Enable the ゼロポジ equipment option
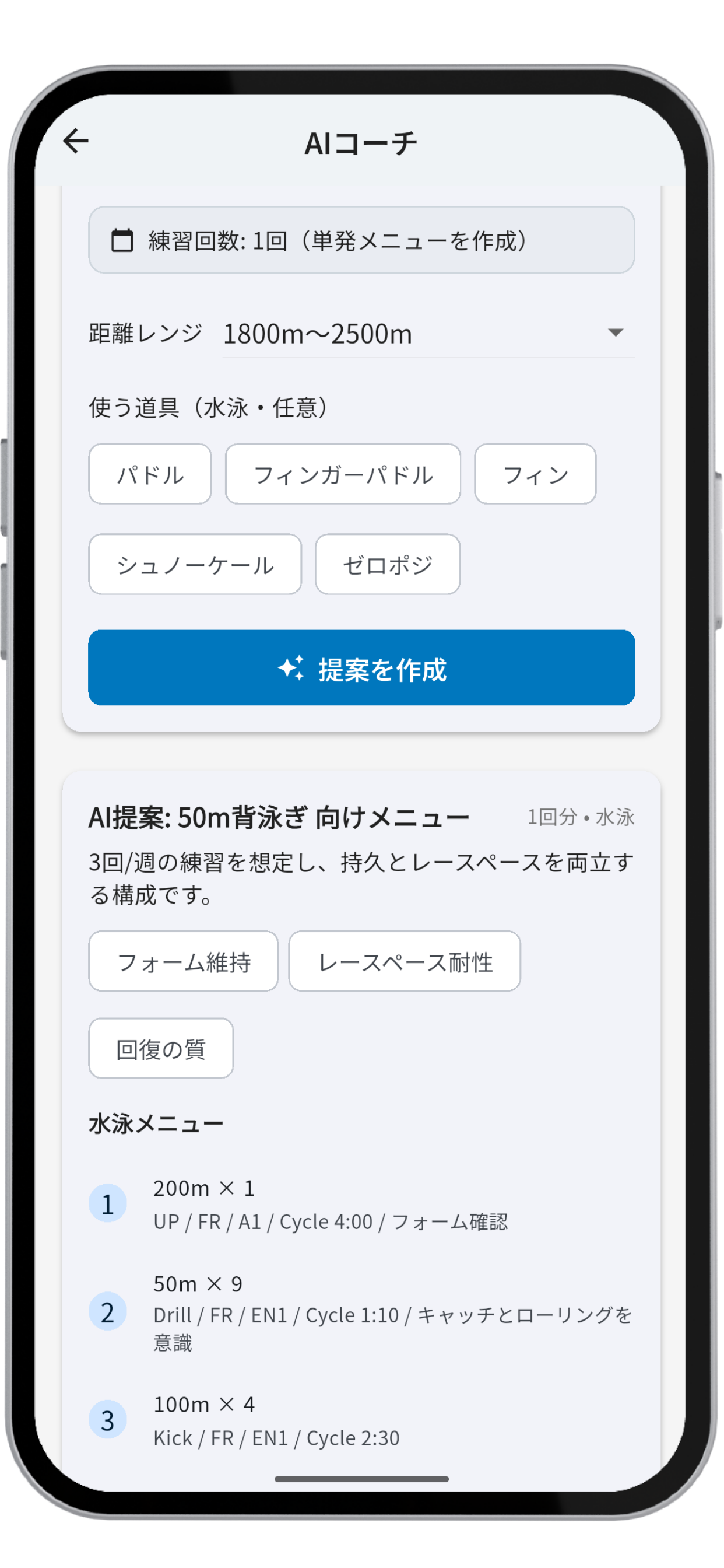 387,565
